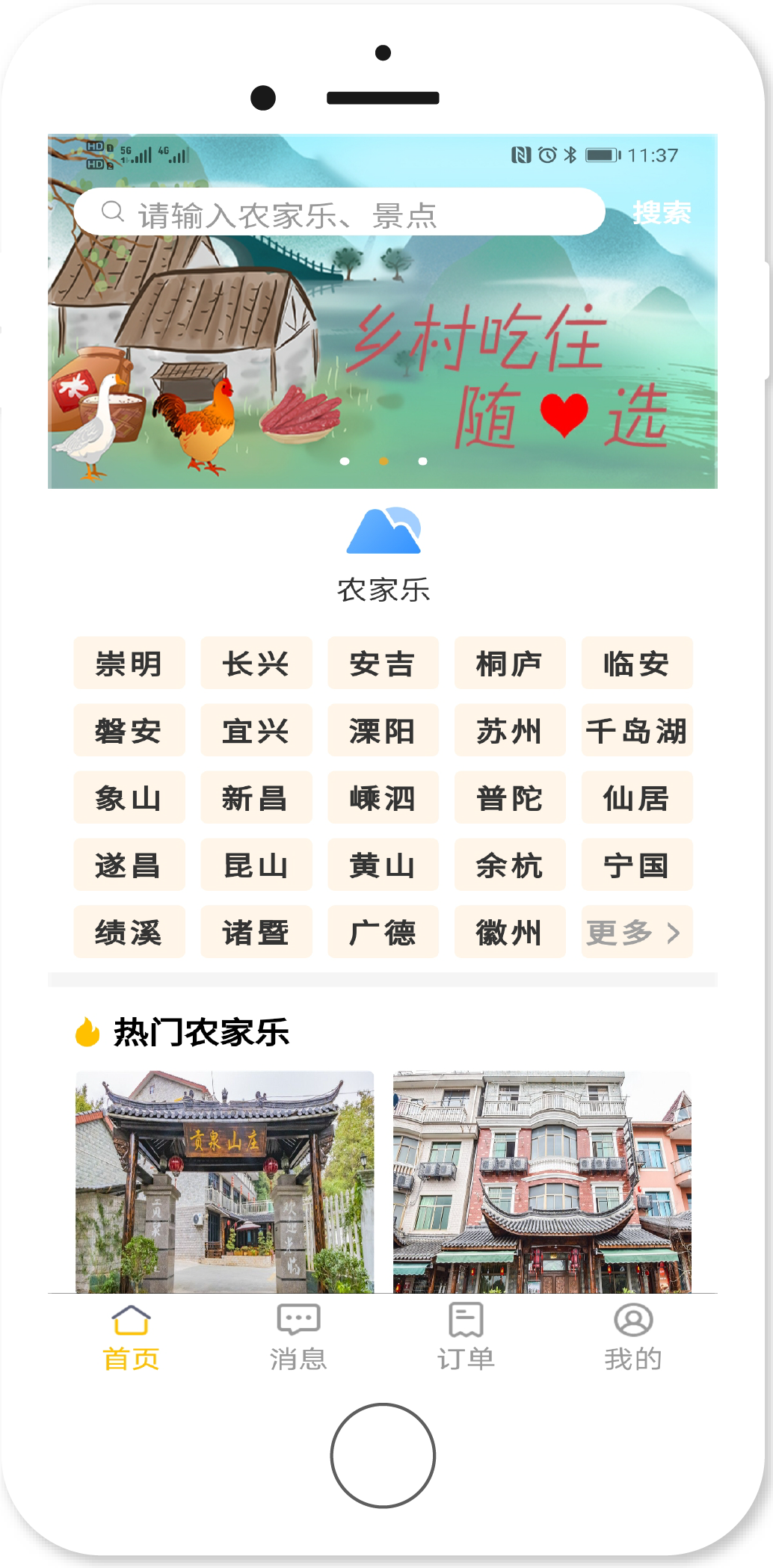
Task: Go to the 首页 tab
Action: tap(131, 1338)
